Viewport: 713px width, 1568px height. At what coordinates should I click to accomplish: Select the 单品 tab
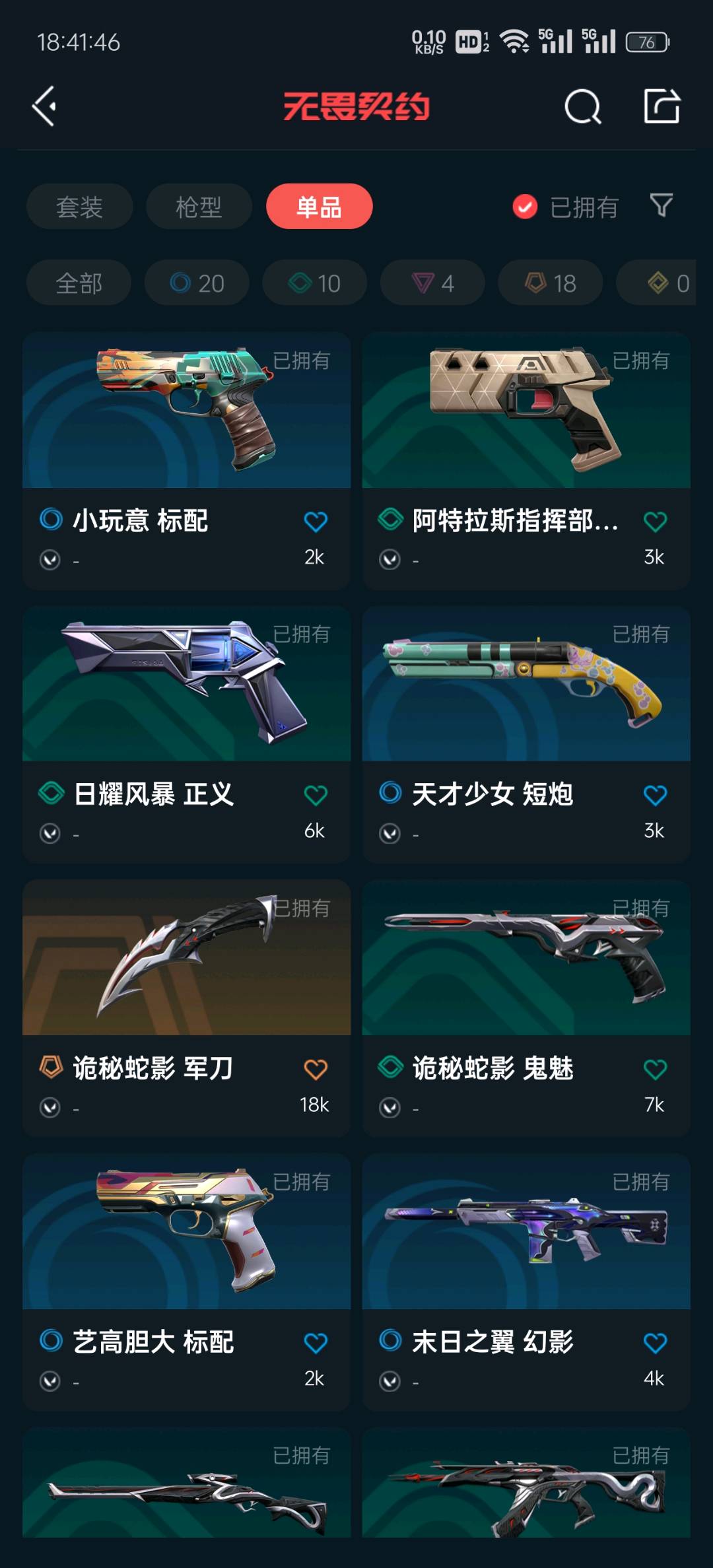point(319,207)
